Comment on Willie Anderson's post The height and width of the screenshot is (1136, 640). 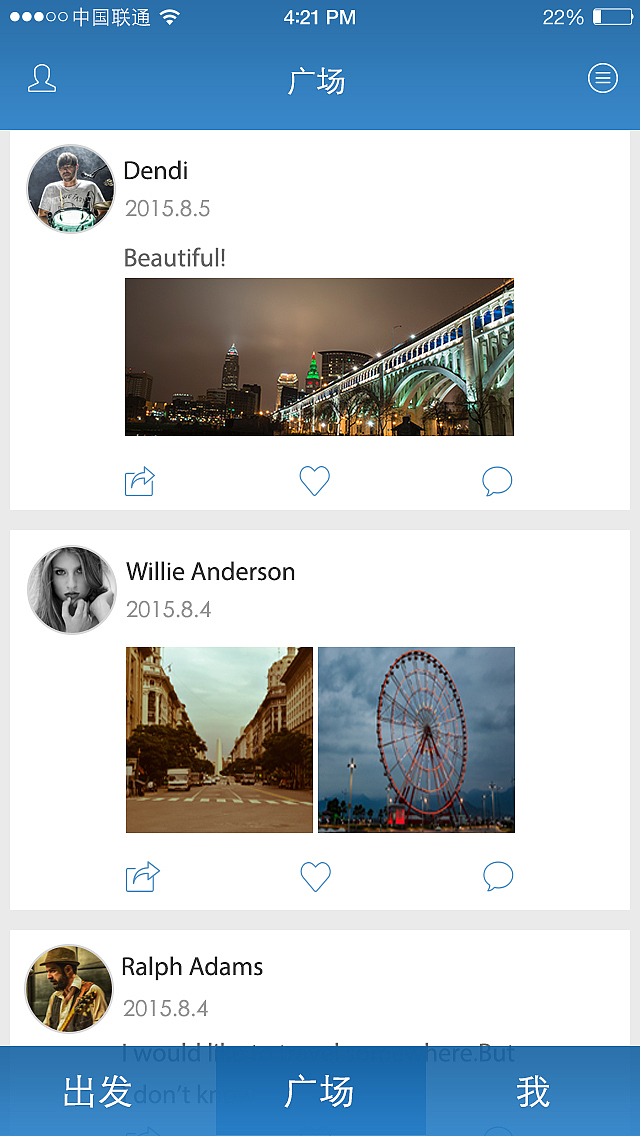[498, 877]
